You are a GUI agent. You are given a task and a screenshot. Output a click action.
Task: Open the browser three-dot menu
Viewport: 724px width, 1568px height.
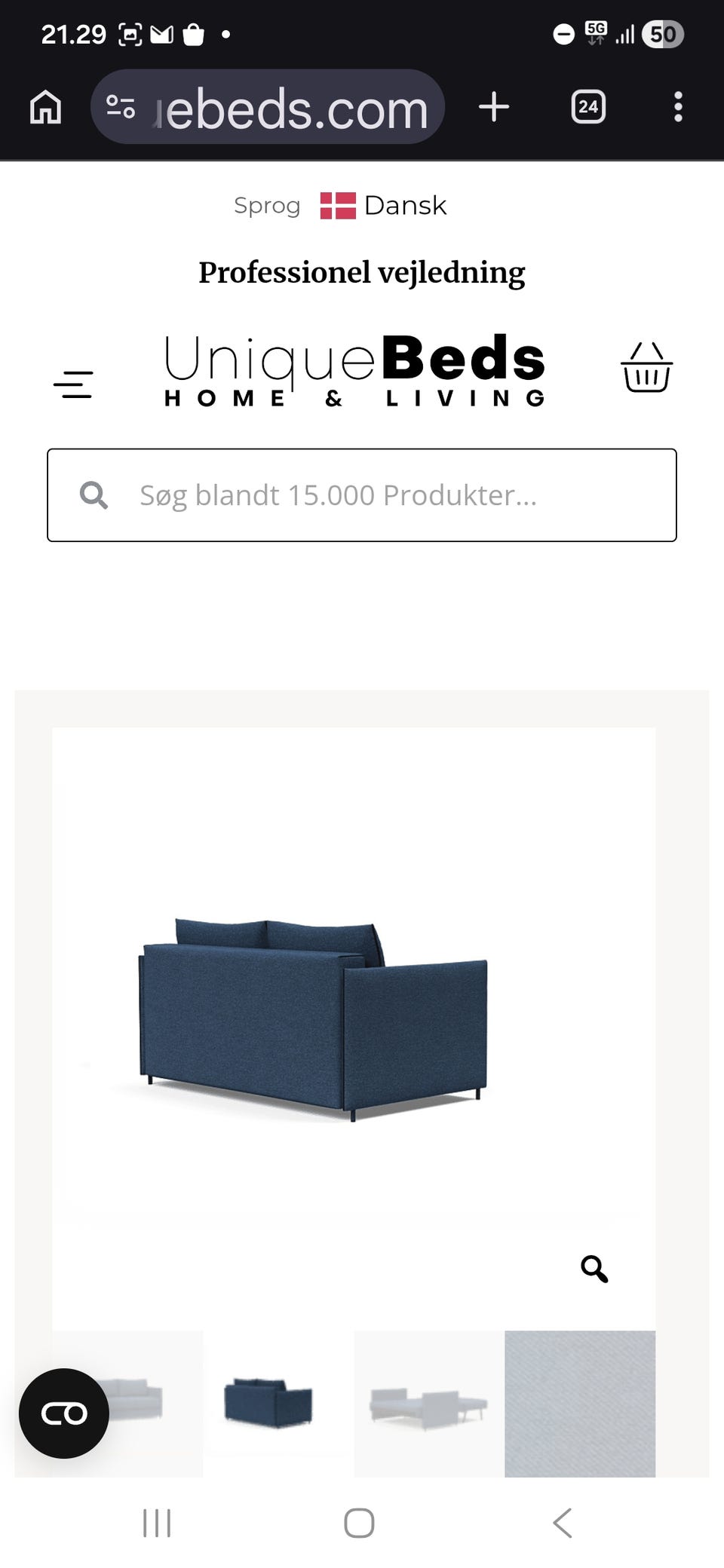pyautogui.click(x=678, y=107)
